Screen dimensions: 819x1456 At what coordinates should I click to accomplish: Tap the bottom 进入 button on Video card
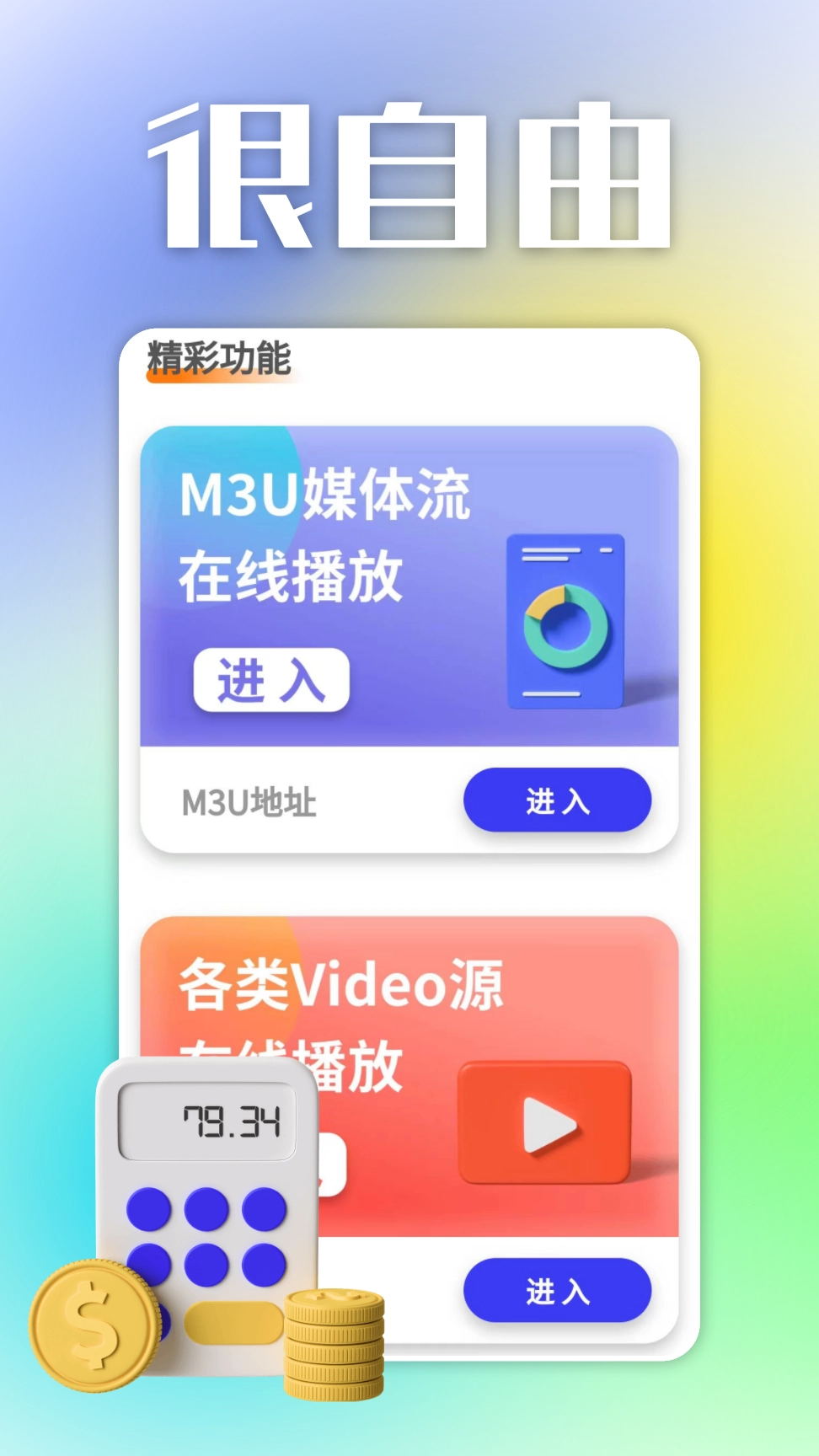(557, 1291)
